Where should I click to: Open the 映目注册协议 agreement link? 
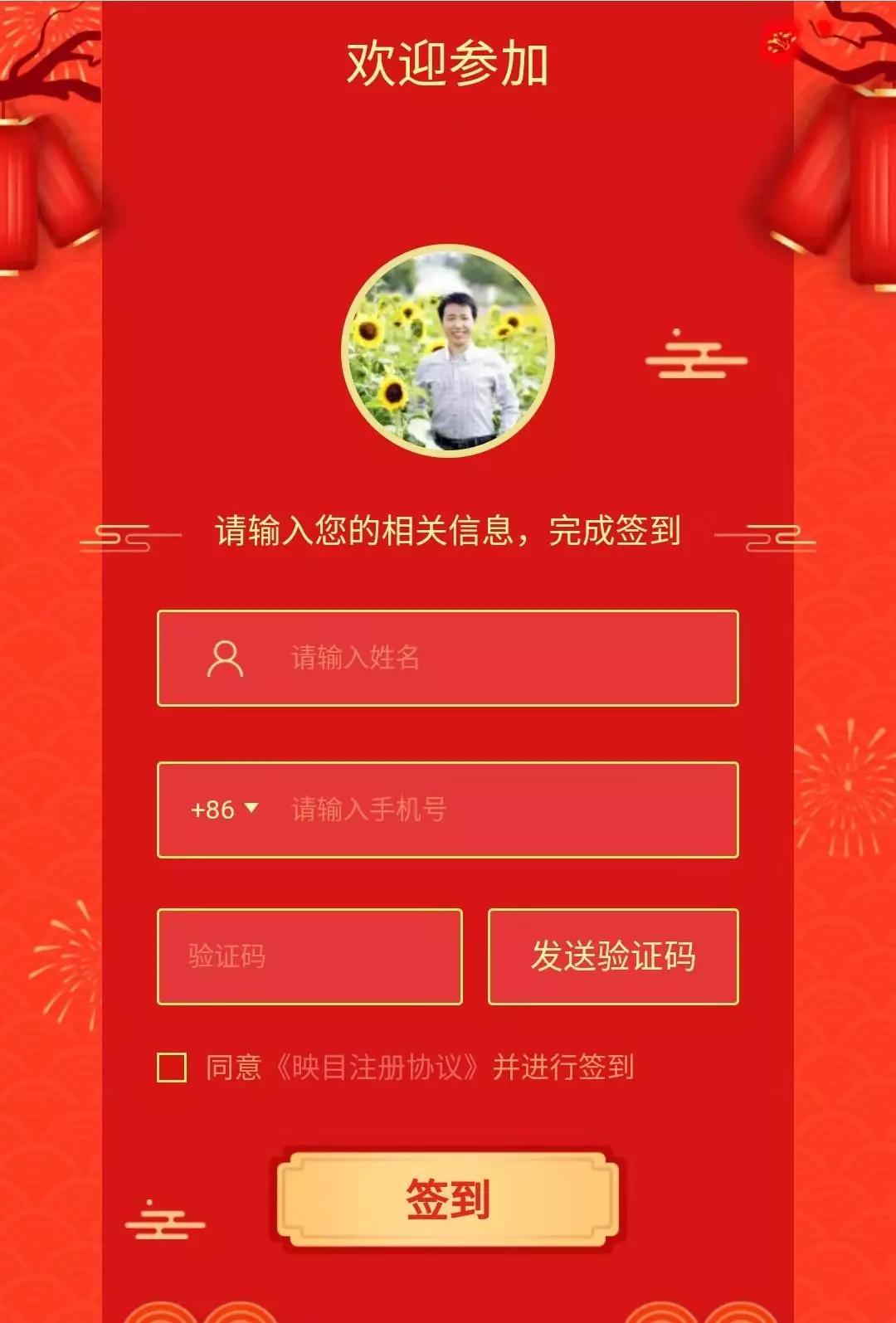(377, 1068)
